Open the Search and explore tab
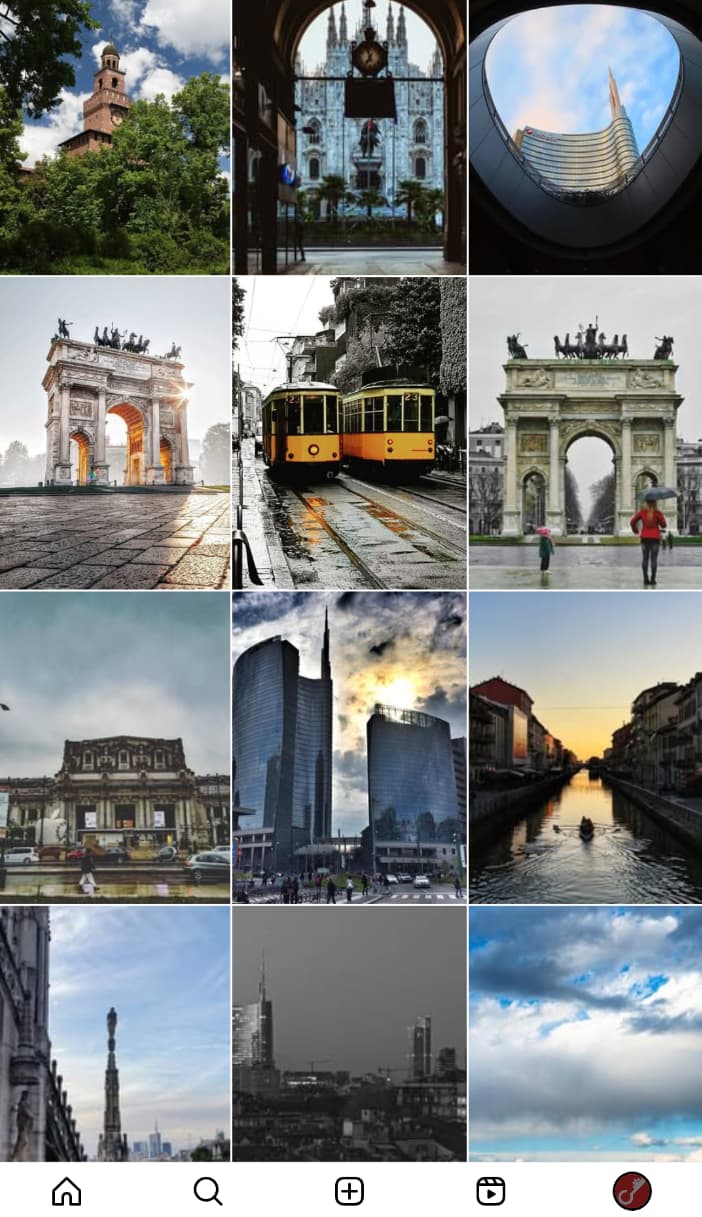Screen dimensions: 702x1217 (x=207, y=1191)
